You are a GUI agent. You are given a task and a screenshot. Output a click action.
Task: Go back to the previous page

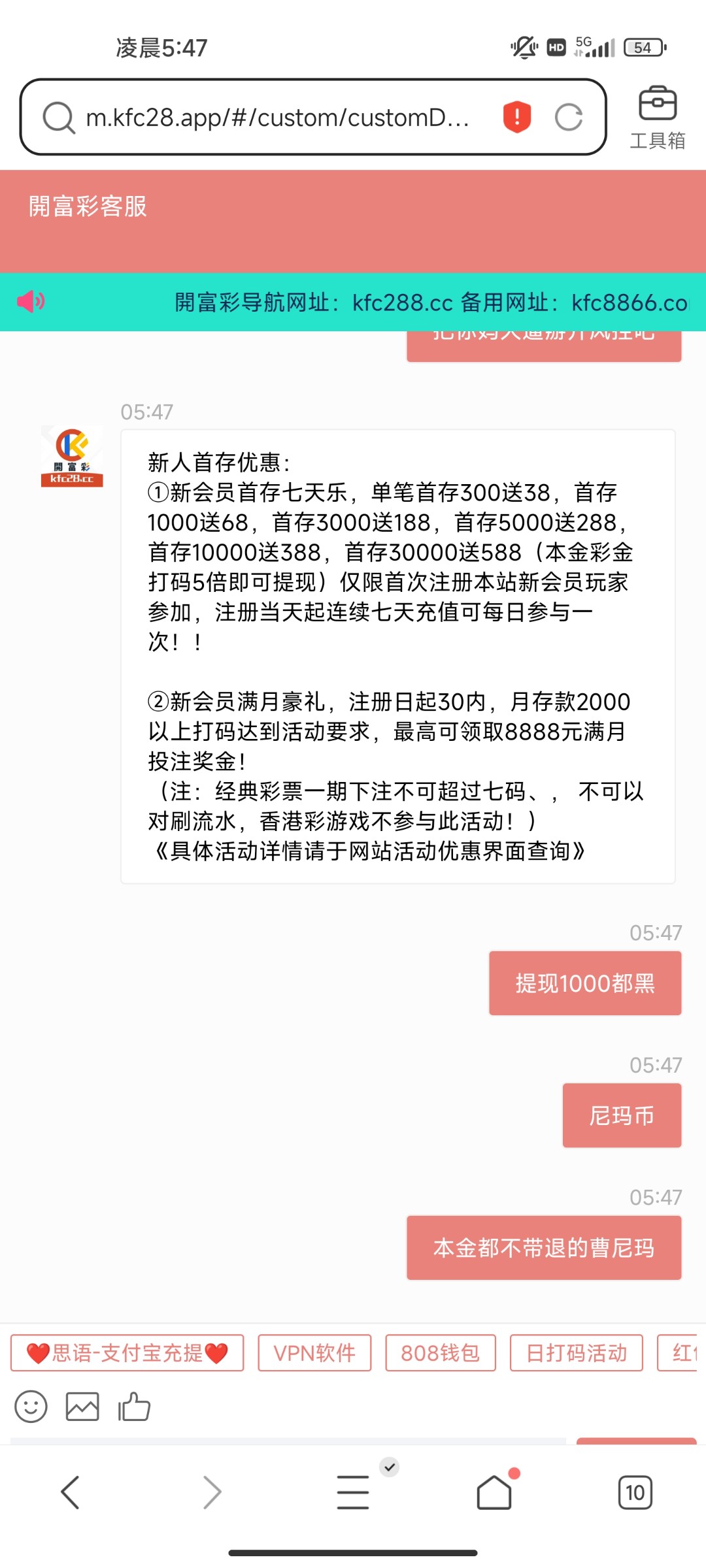(71, 1492)
